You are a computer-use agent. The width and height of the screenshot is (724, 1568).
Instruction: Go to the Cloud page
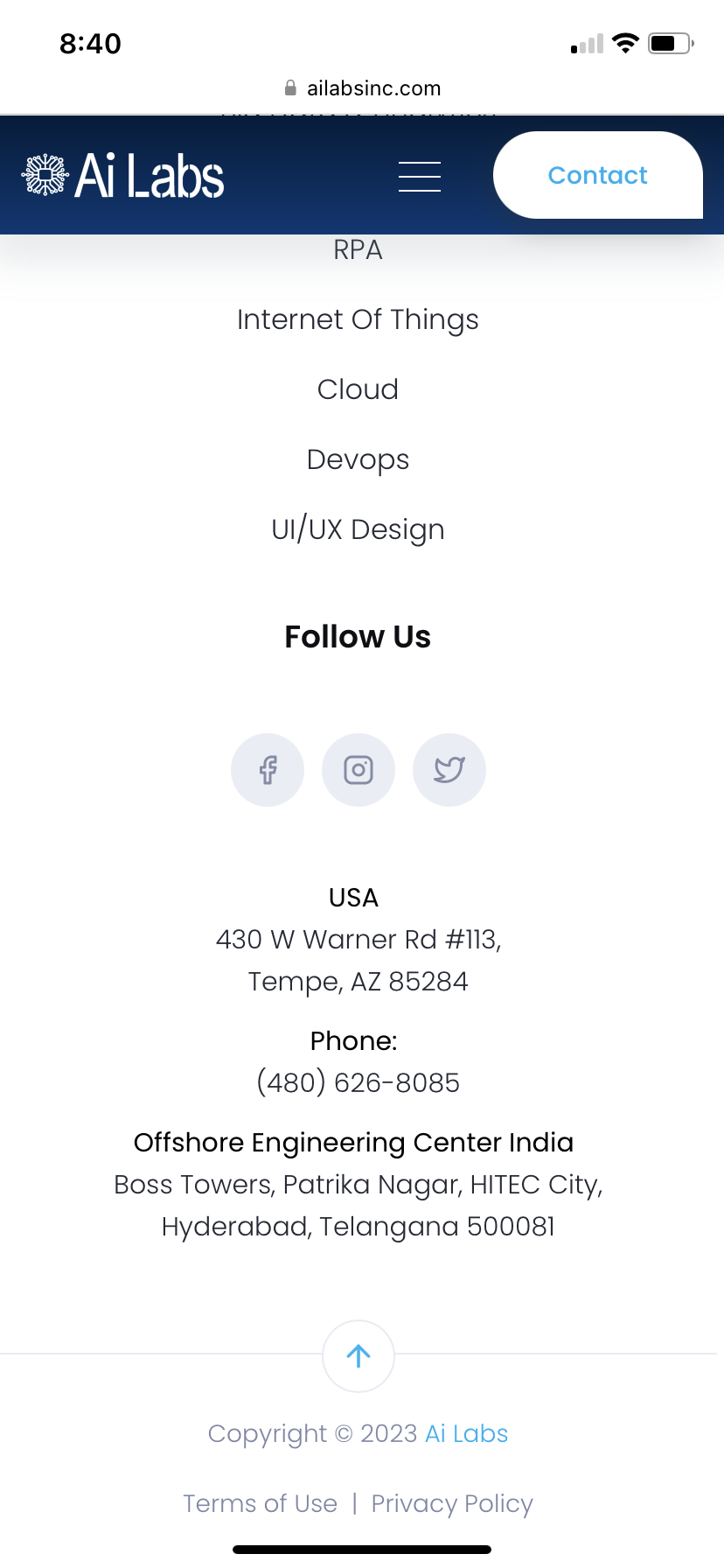click(358, 389)
